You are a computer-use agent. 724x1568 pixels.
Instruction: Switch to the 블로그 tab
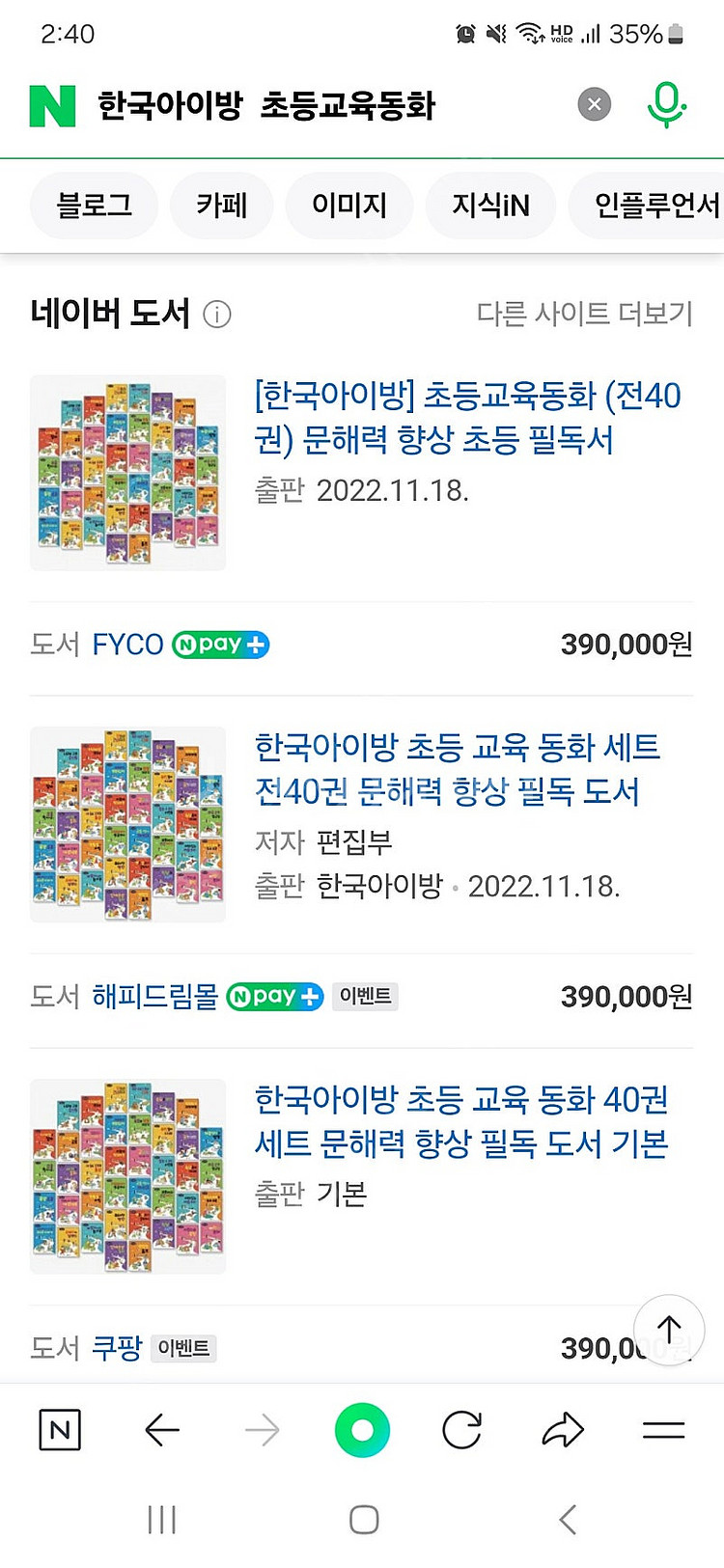click(x=93, y=205)
